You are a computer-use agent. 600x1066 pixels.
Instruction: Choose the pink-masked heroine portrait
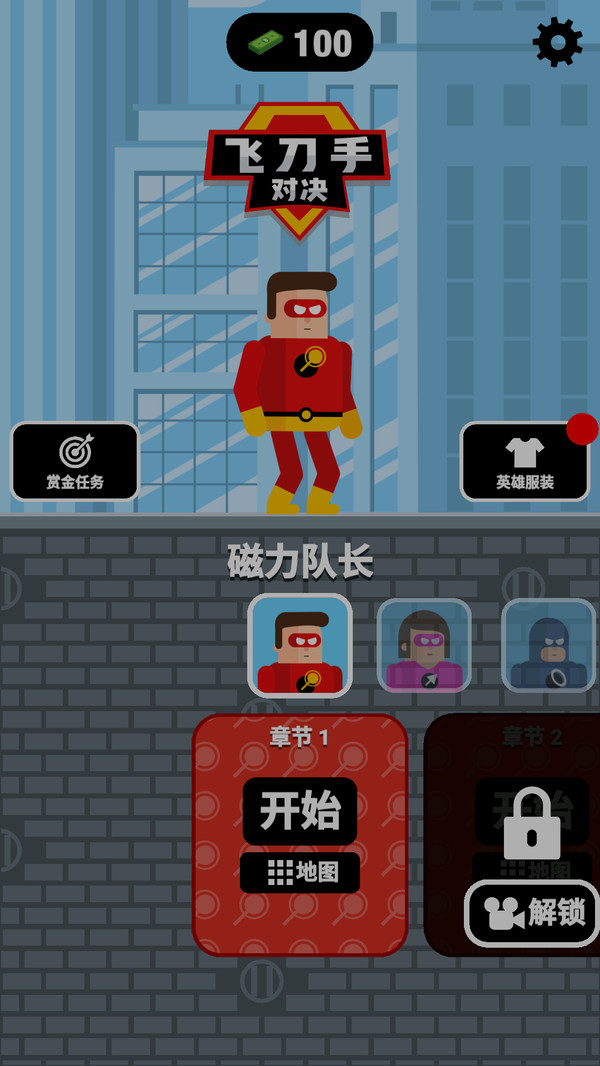point(424,645)
